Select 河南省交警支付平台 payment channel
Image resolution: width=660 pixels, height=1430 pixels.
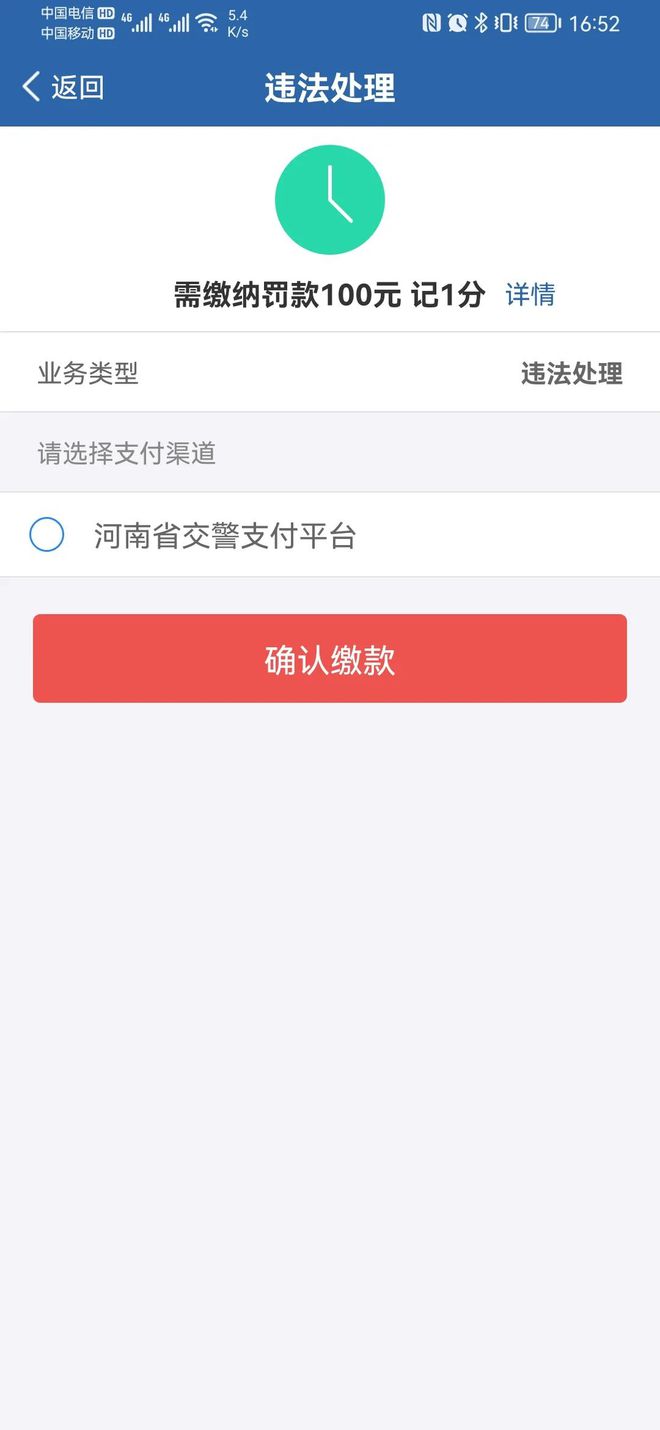330,535
